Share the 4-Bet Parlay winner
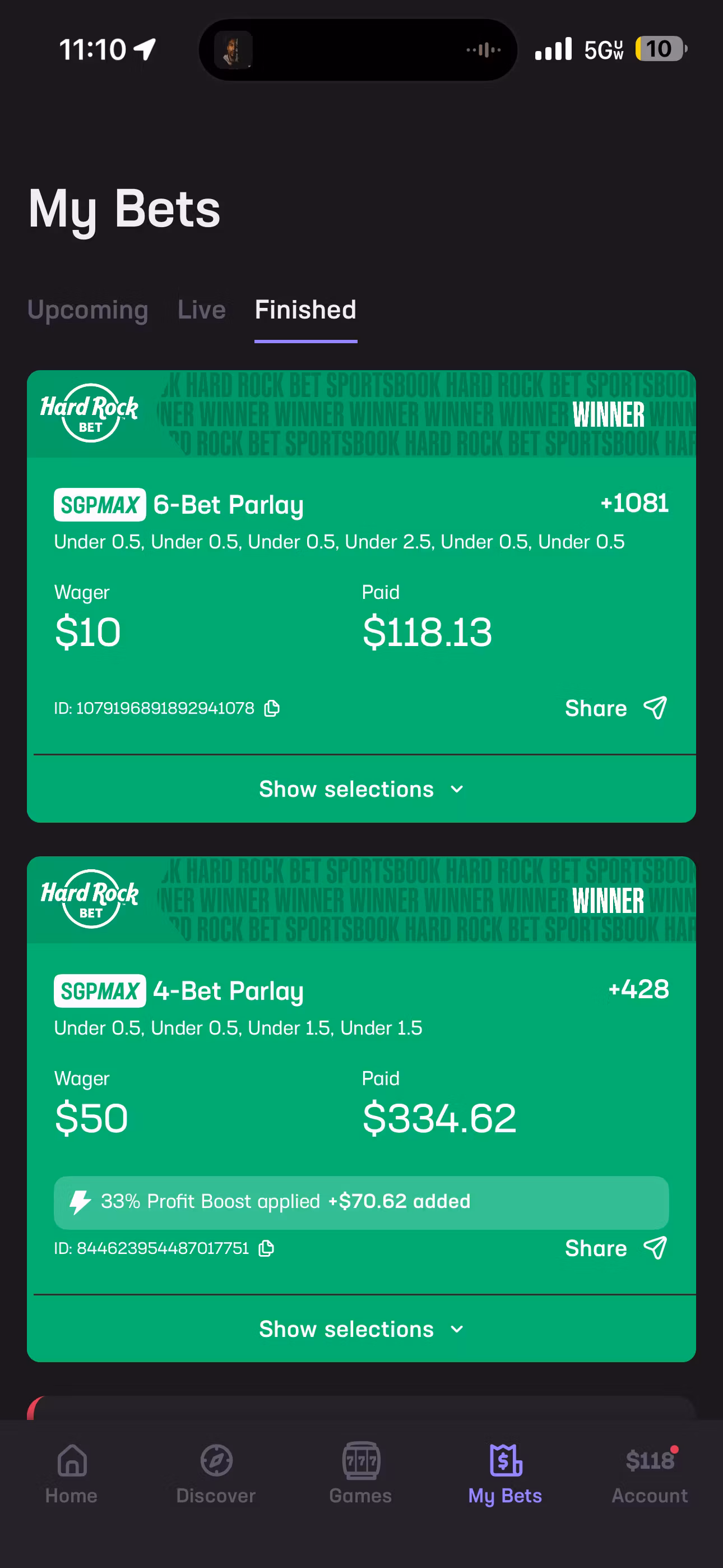Viewport: 723px width, 1568px height. pyautogui.click(x=616, y=1248)
